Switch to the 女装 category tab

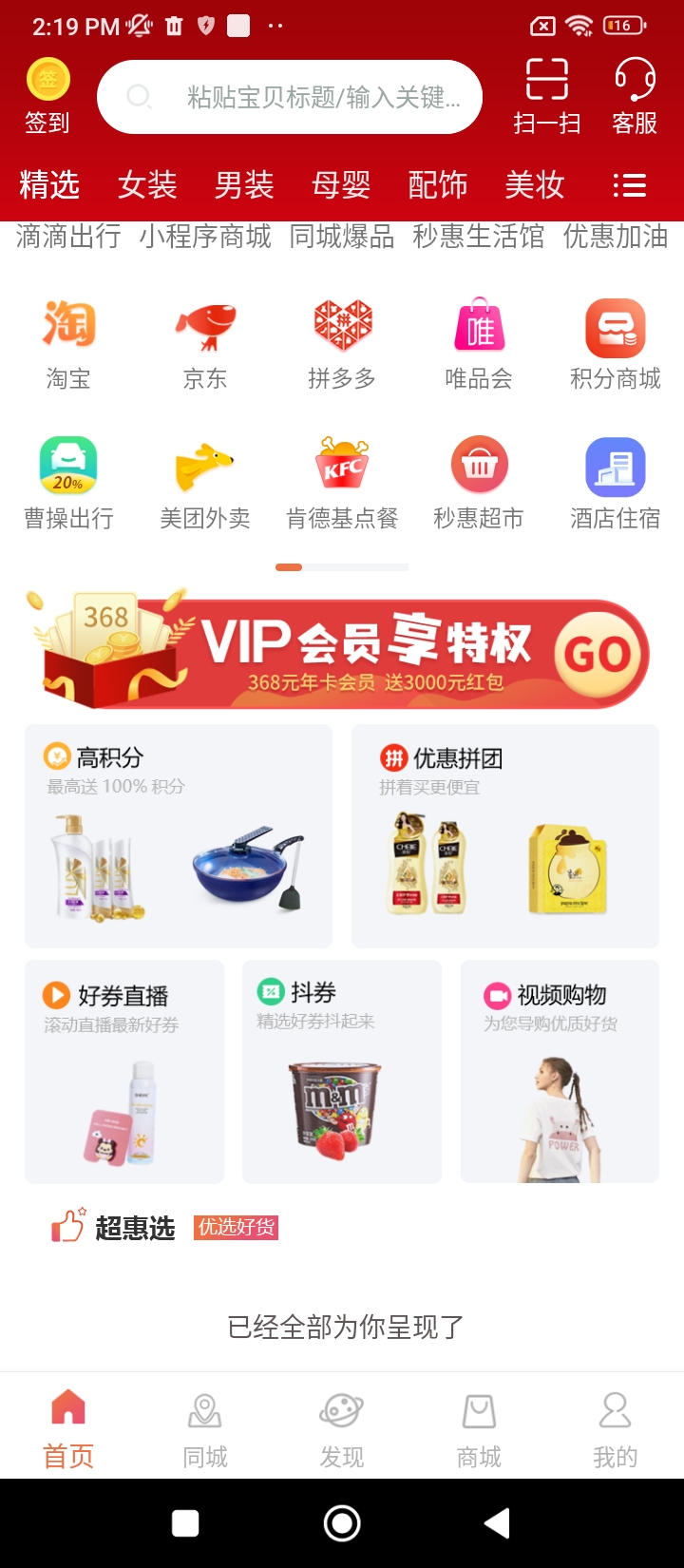coord(147,184)
